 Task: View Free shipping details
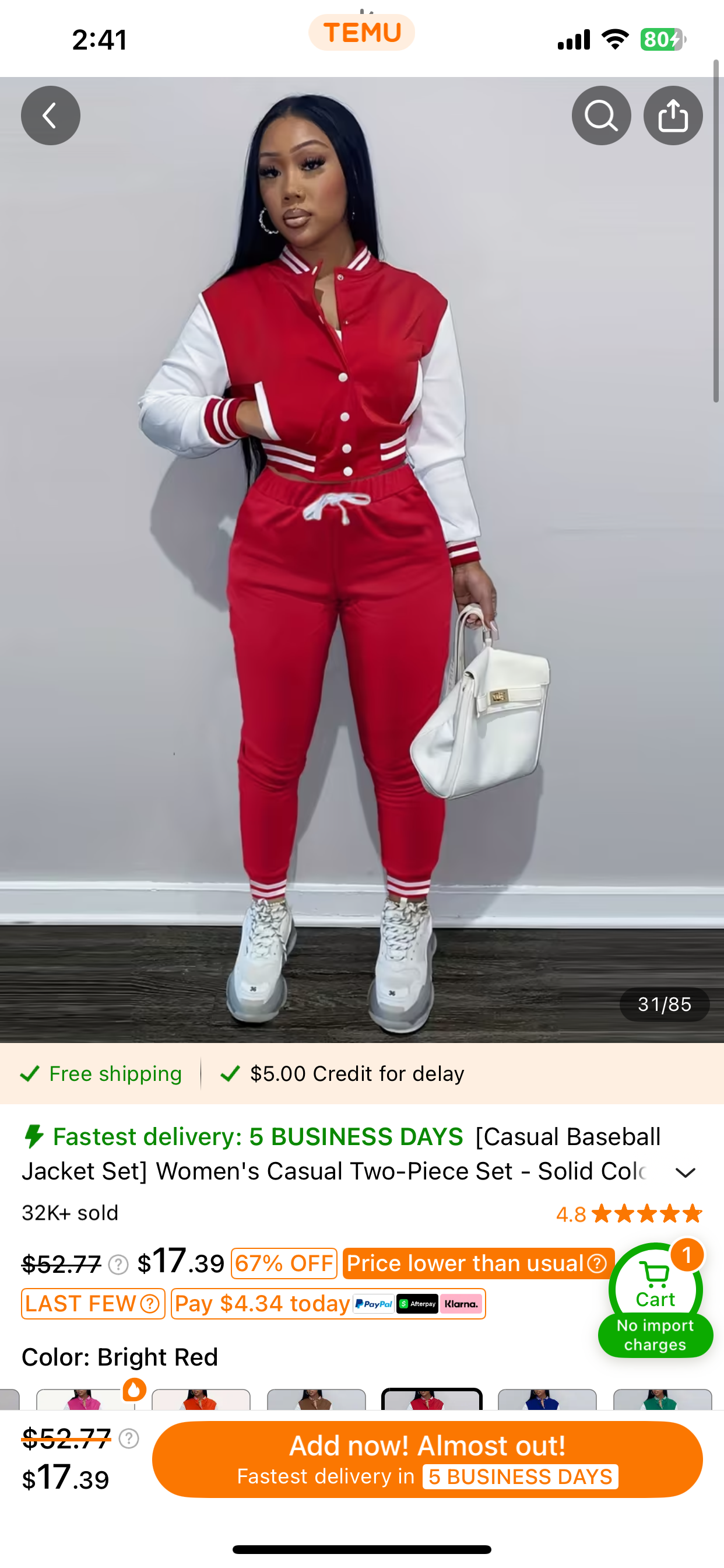[101, 1074]
